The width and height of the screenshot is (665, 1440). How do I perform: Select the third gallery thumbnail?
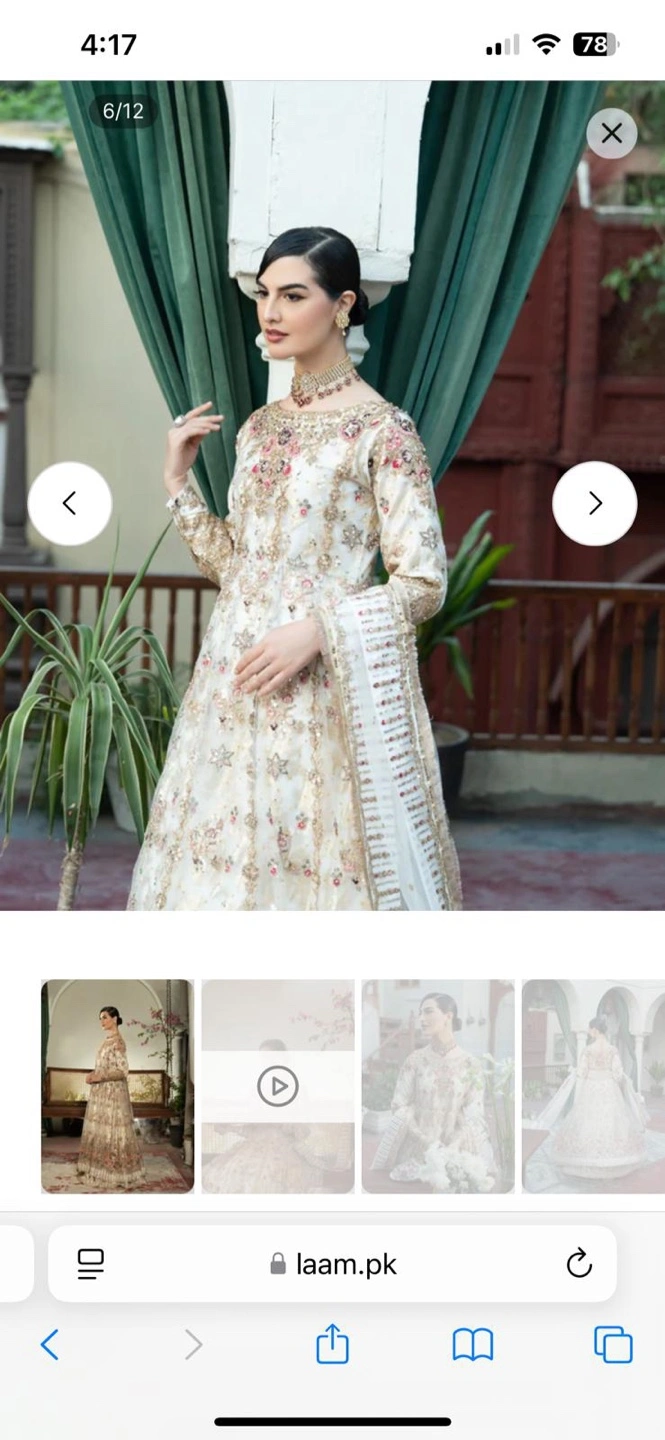[438, 1086]
